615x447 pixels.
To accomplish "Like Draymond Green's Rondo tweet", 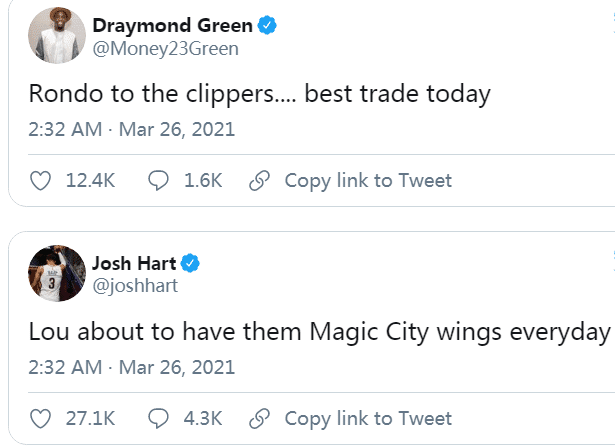I will tap(41, 181).
